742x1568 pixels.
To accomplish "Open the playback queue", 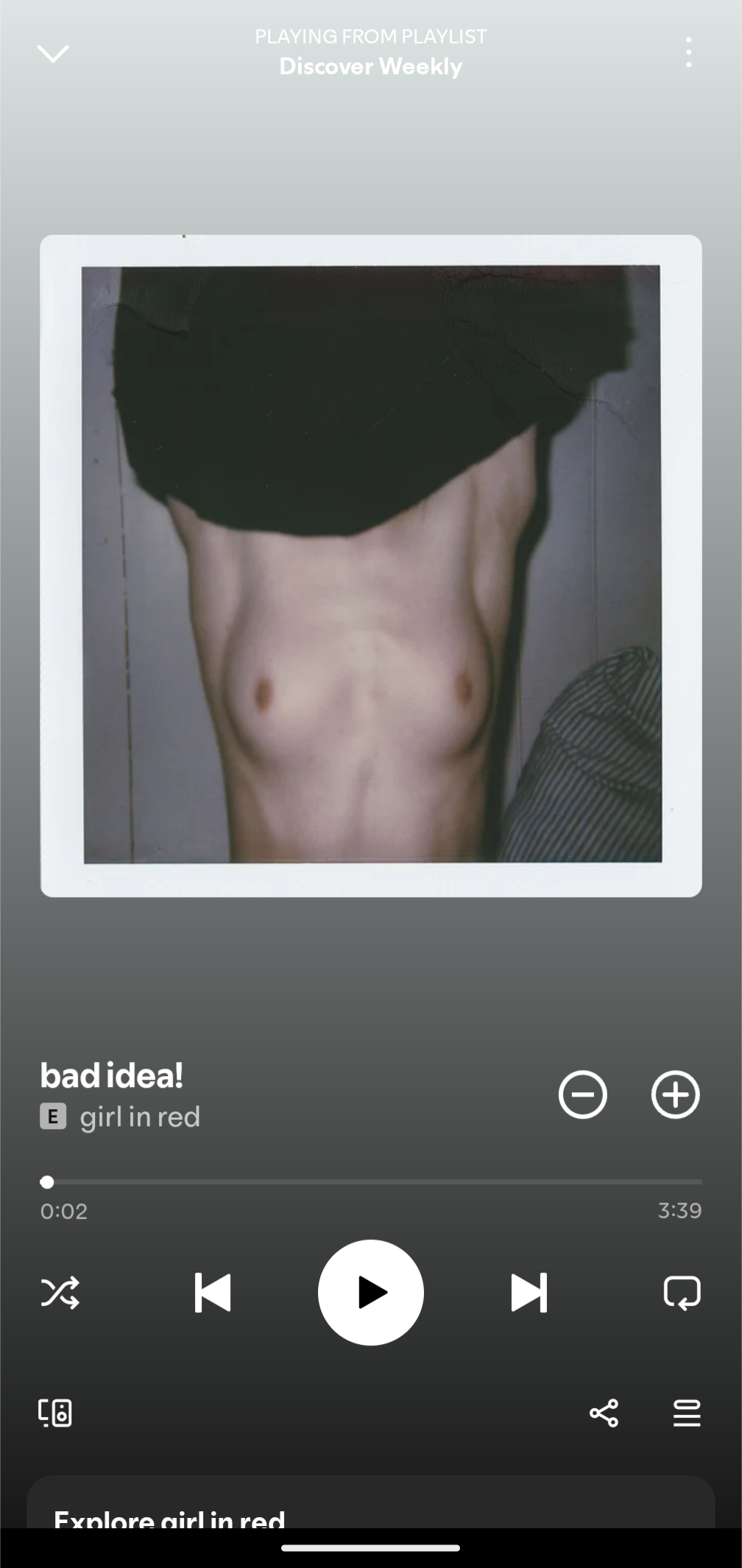I will 687,1413.
